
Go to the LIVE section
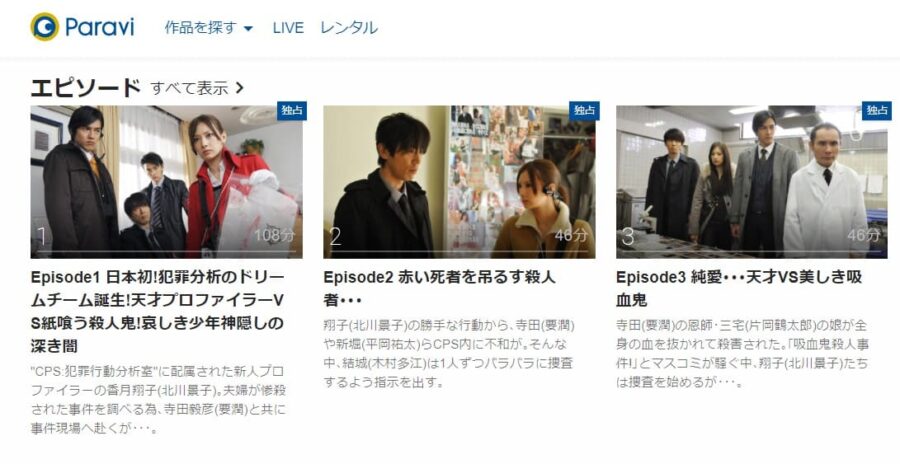[x=288, y=28]
